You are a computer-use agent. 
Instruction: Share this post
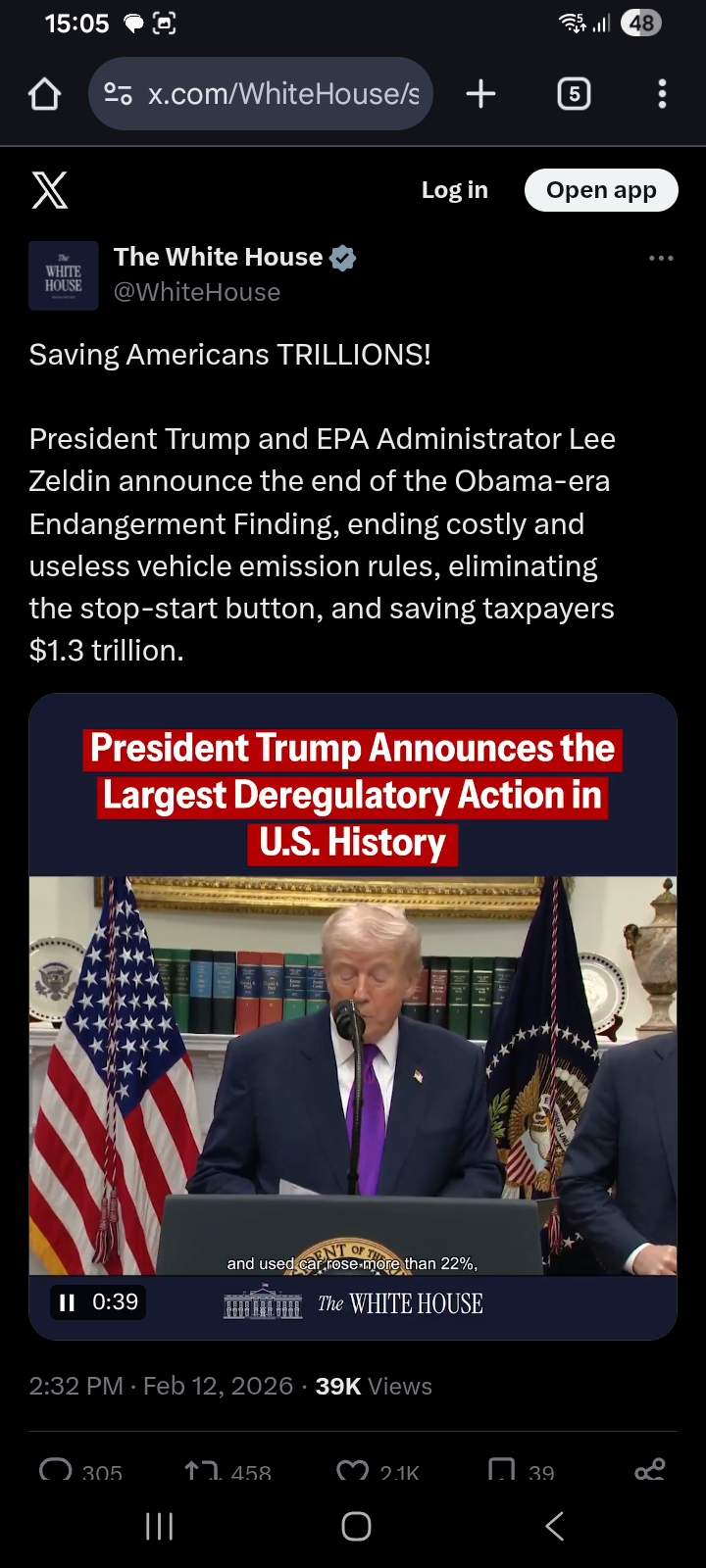coord(649,1469)
